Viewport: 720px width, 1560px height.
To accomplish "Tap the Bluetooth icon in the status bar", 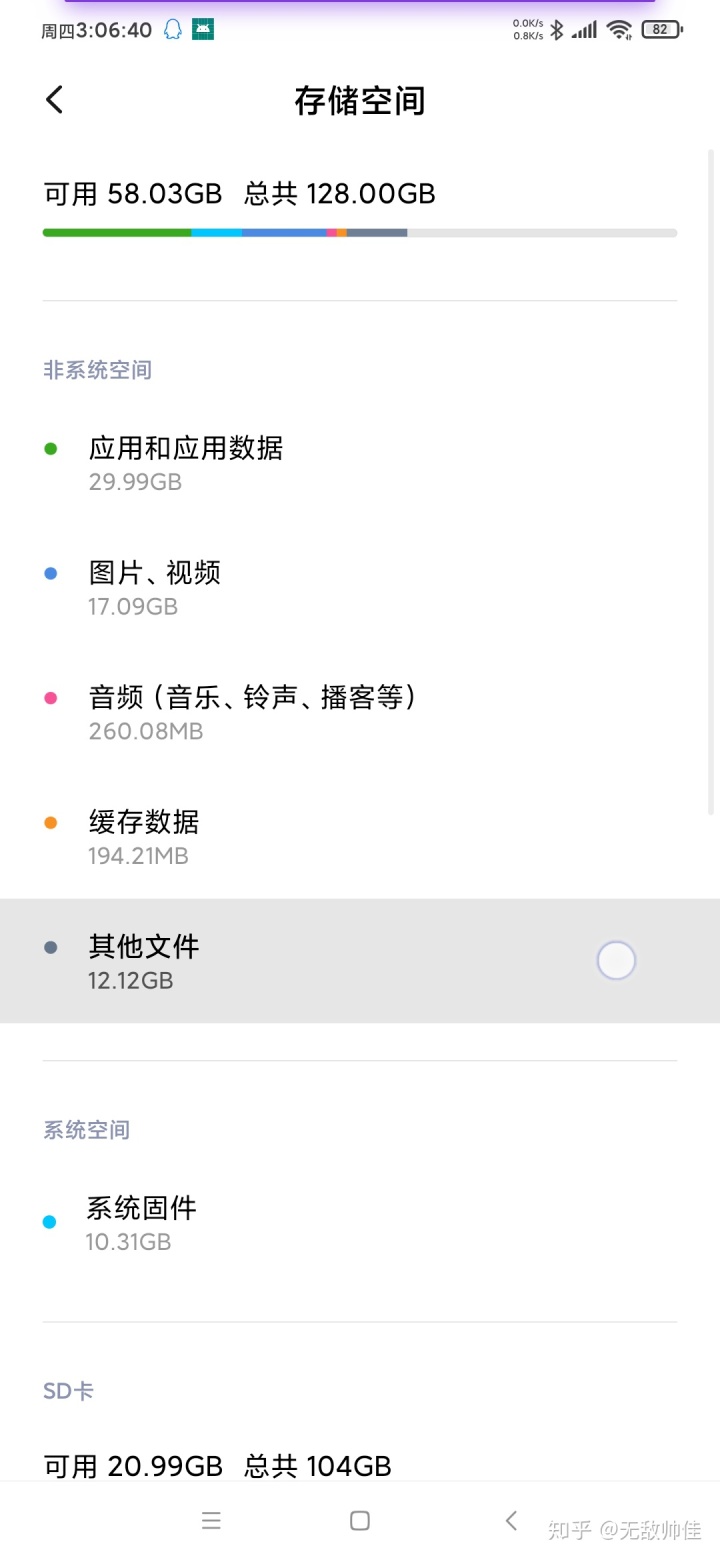I will point(556,29).
